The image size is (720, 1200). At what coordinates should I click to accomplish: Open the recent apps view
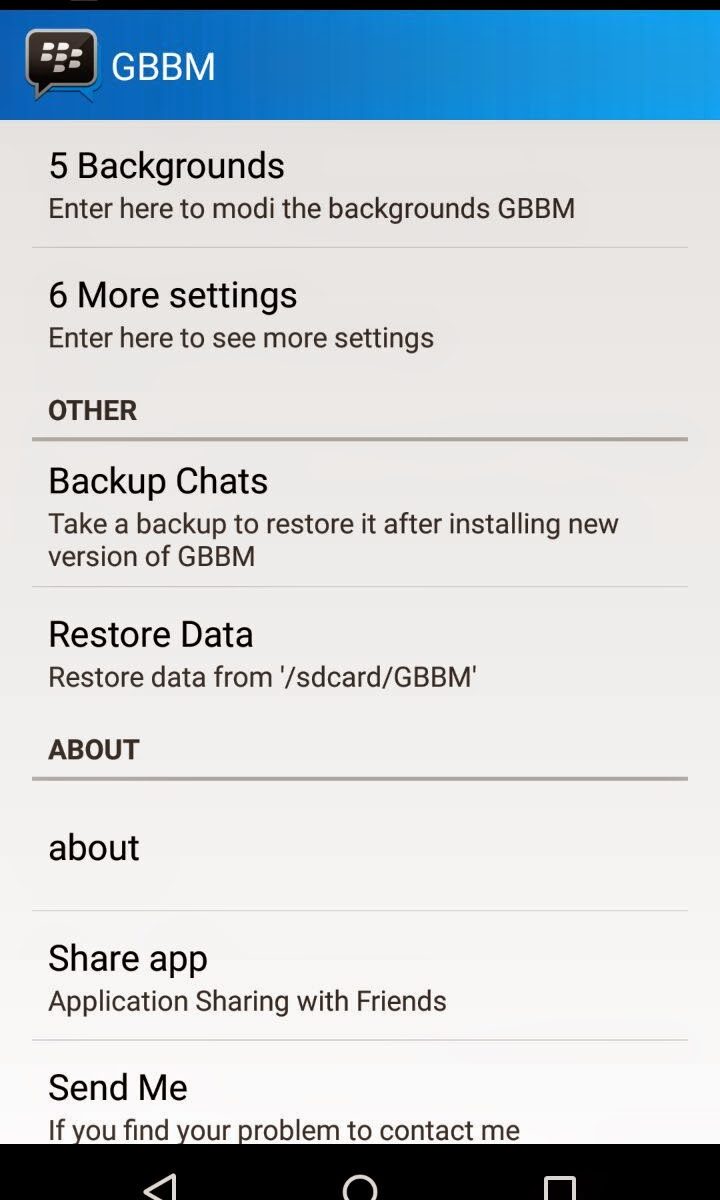[x=560, y=1186]
